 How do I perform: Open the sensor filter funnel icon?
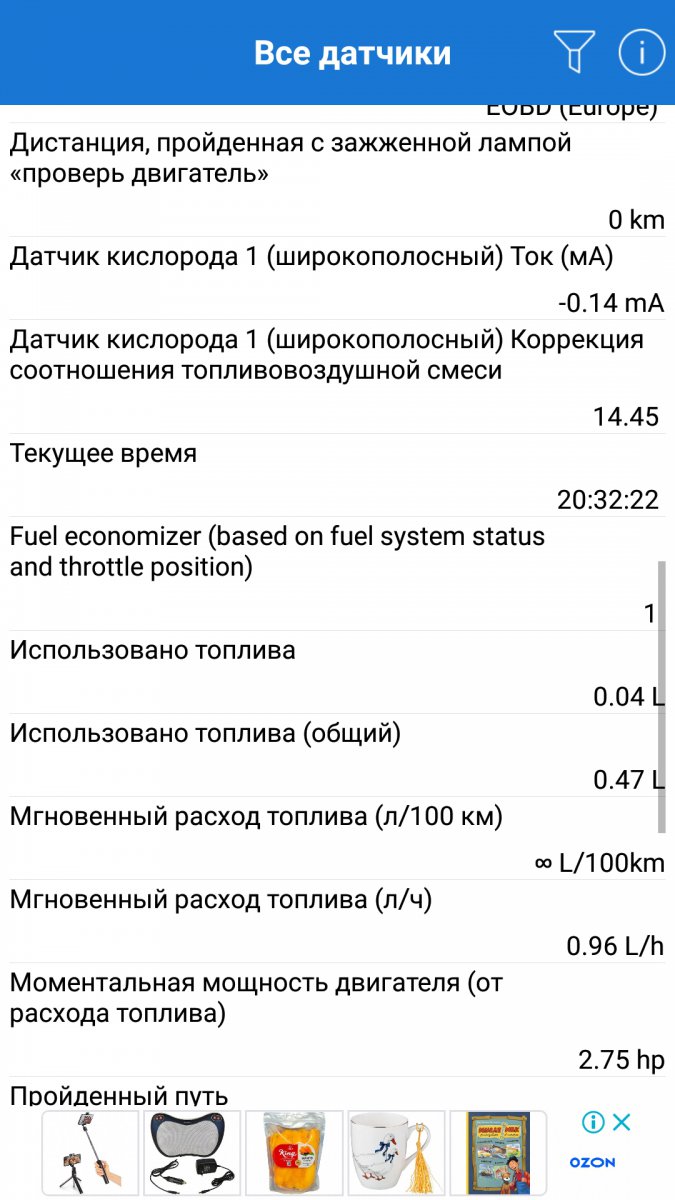pyautogui.click(x=574, y=52)
